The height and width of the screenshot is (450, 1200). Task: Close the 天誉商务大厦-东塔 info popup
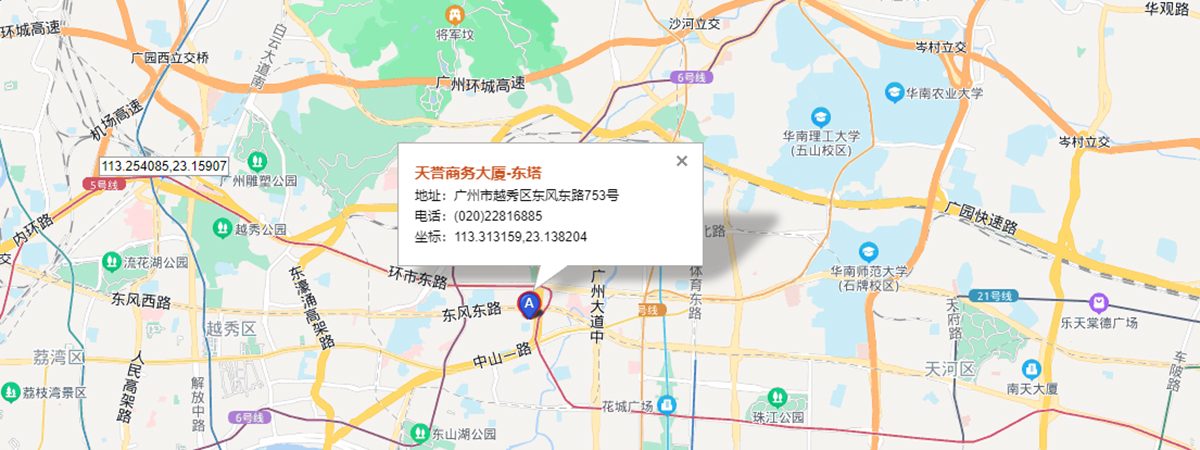click(682, 160)
